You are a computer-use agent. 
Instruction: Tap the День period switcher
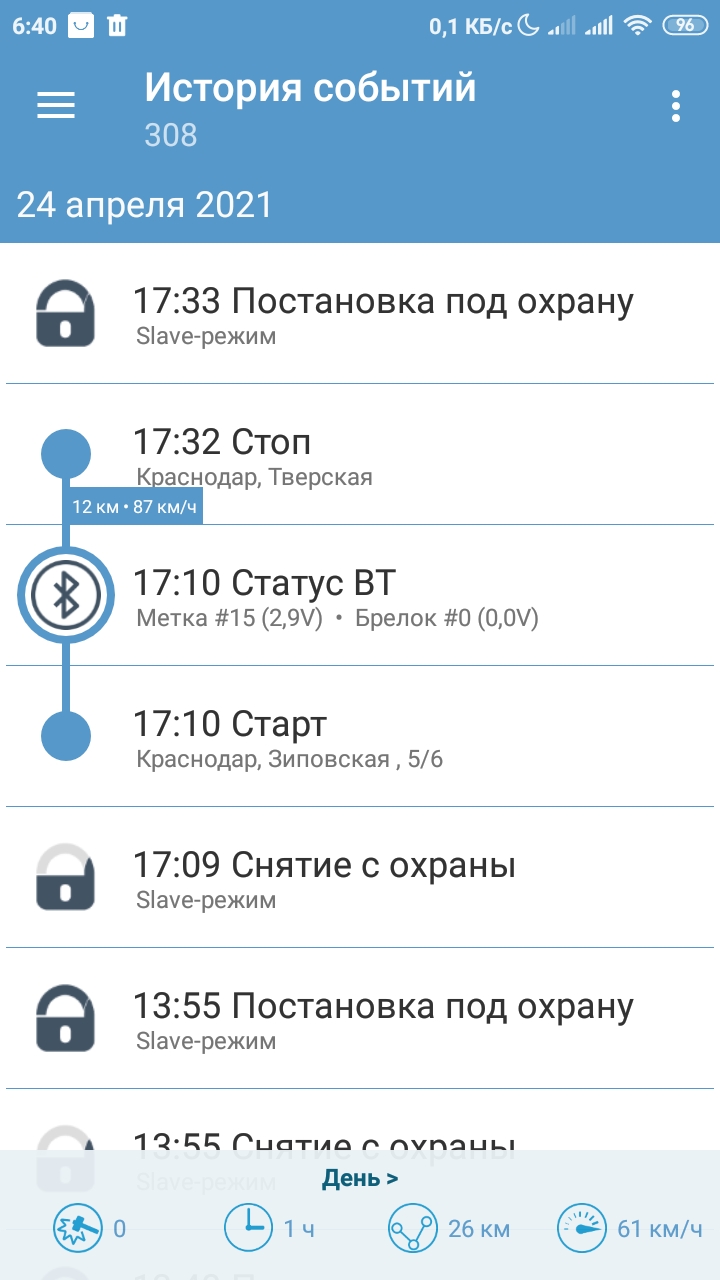[360, 1178]
